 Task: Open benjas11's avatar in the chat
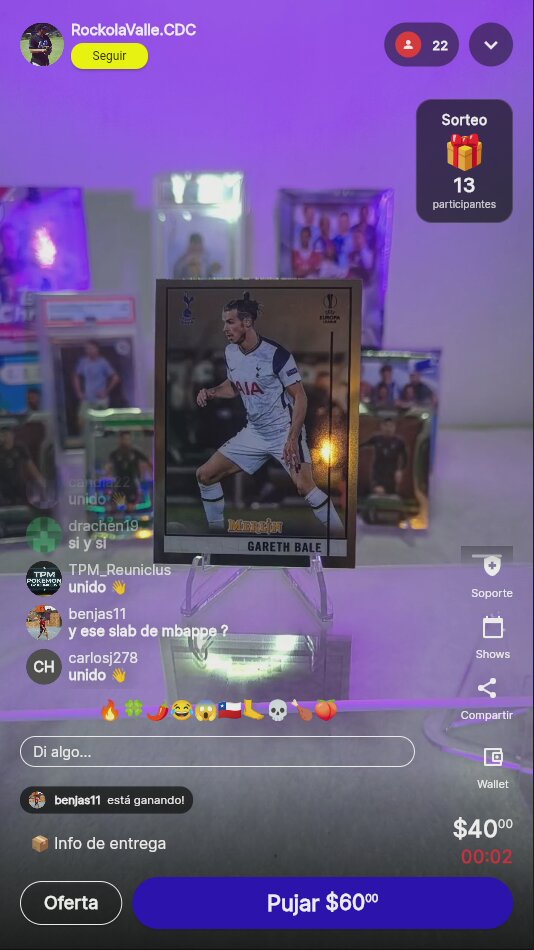click(44, 622)
